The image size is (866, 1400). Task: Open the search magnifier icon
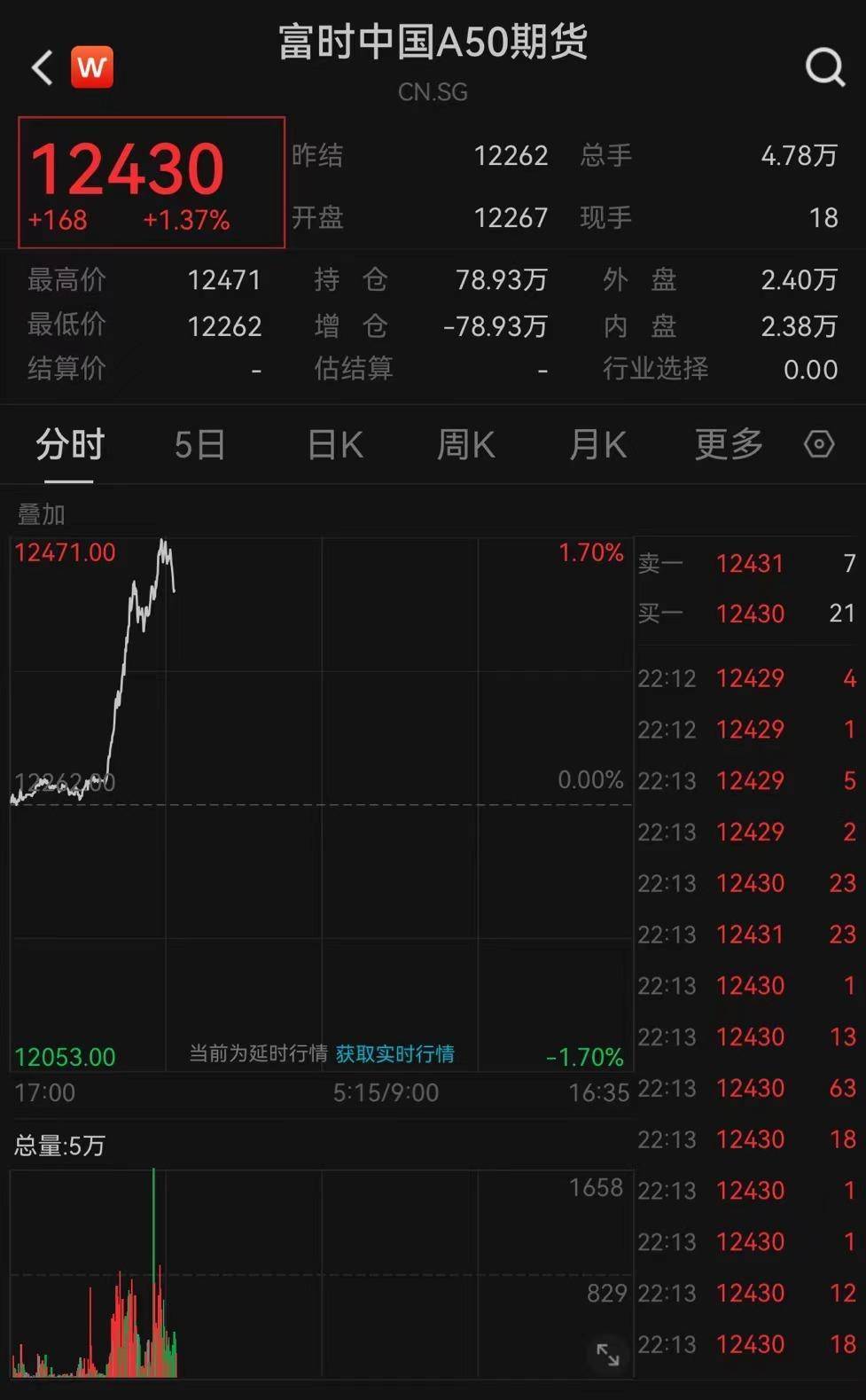[x=824, y=66]
